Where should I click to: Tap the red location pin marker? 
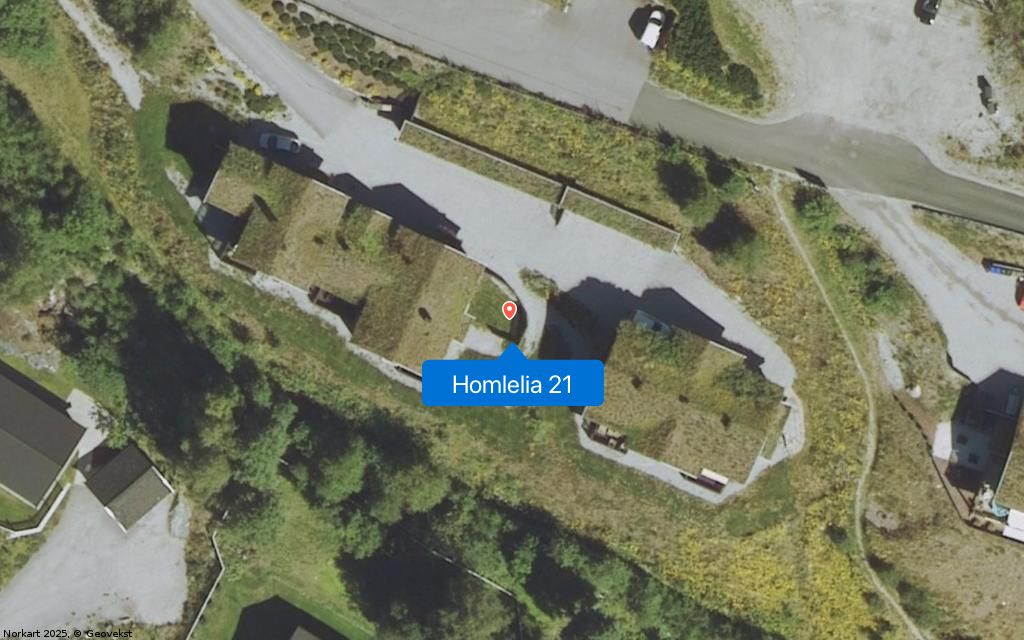pos(509,310)
